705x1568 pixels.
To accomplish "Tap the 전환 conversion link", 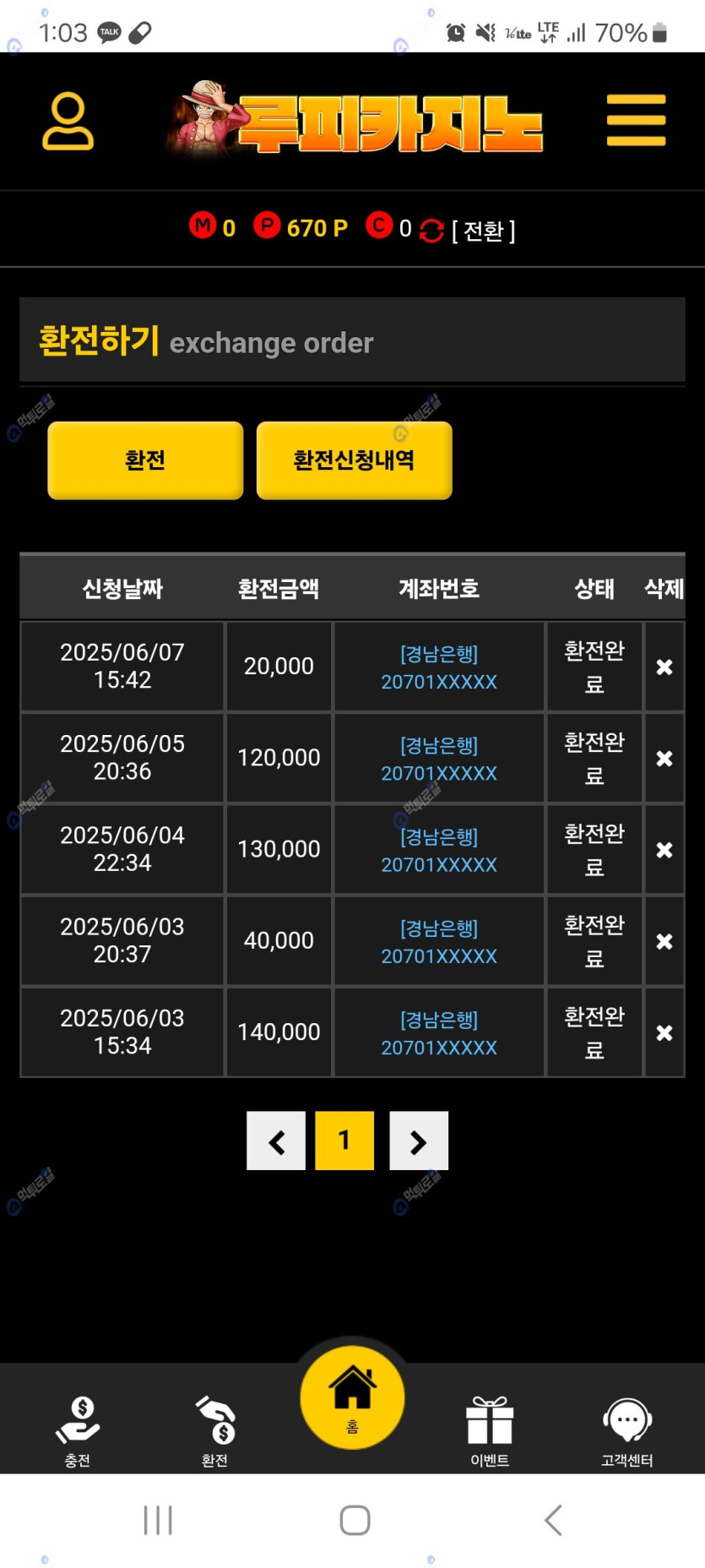I will (x=483, y=230).
